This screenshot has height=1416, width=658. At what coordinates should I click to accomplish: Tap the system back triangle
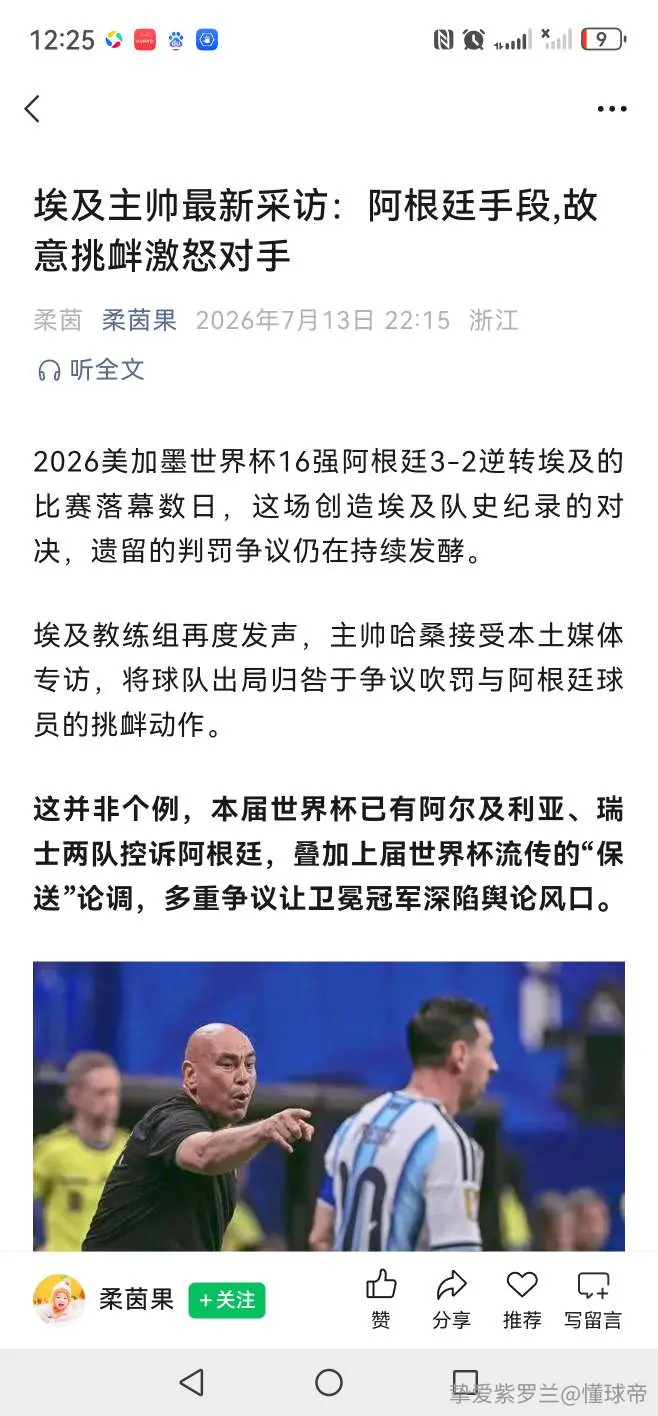(191, 1383)
